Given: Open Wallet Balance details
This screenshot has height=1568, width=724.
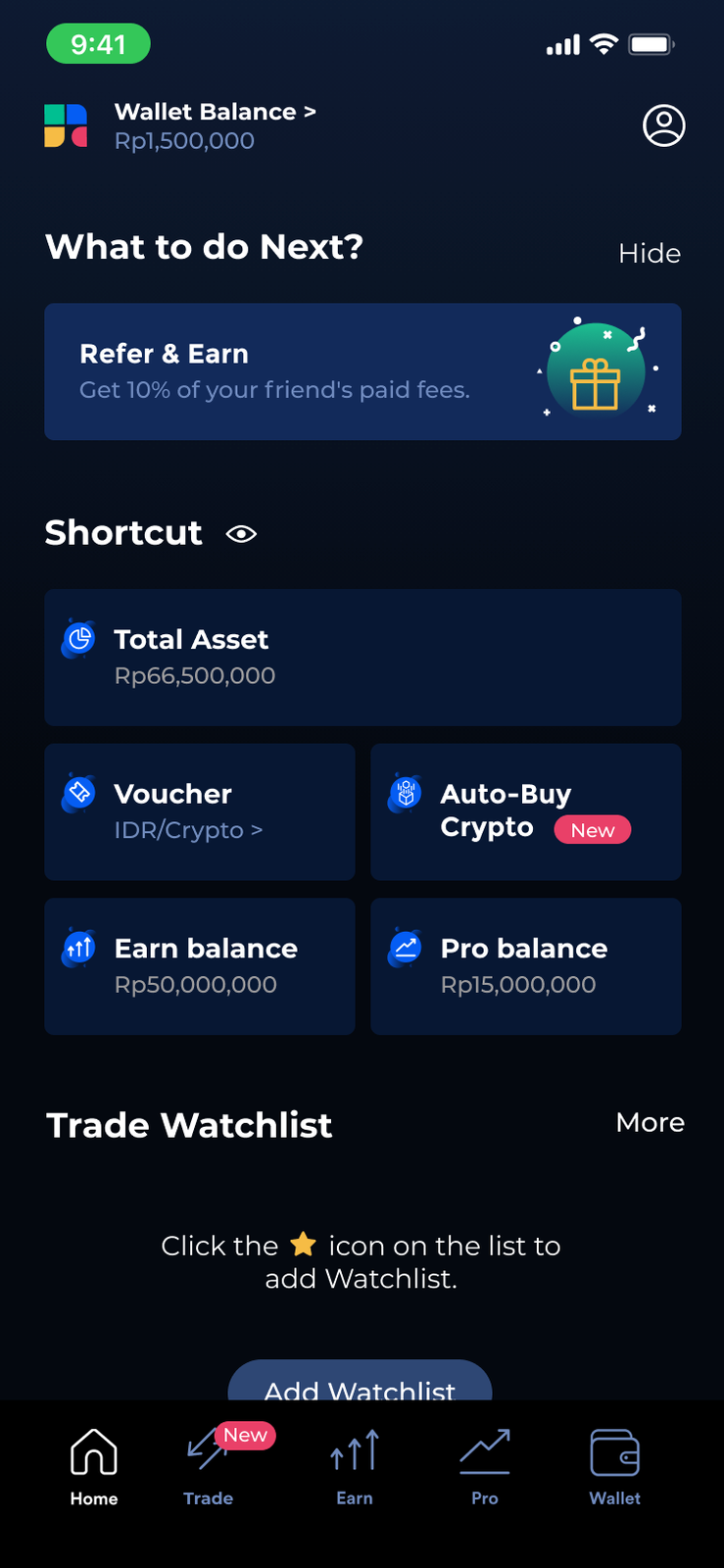Looking at the screenshot, I should (x=215, y=113).
